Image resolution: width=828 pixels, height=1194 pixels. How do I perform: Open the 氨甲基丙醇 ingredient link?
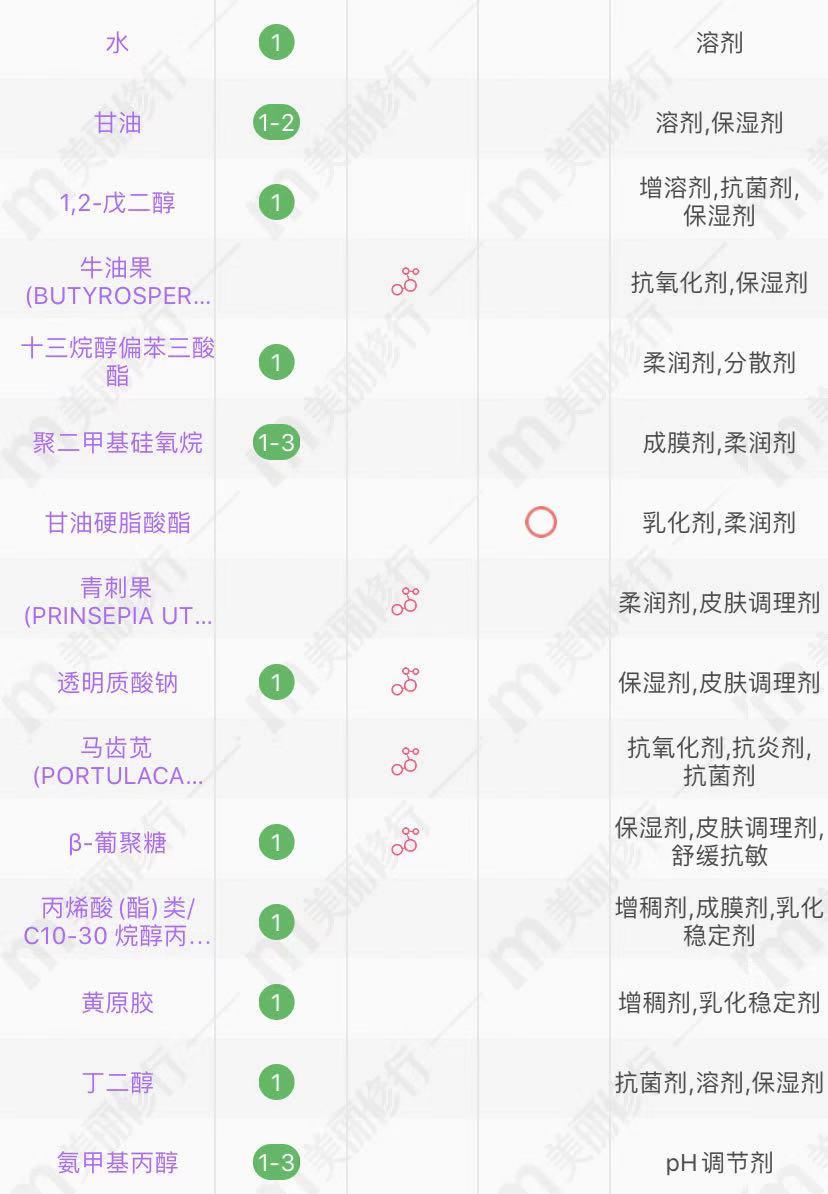tap(117, 1163)
